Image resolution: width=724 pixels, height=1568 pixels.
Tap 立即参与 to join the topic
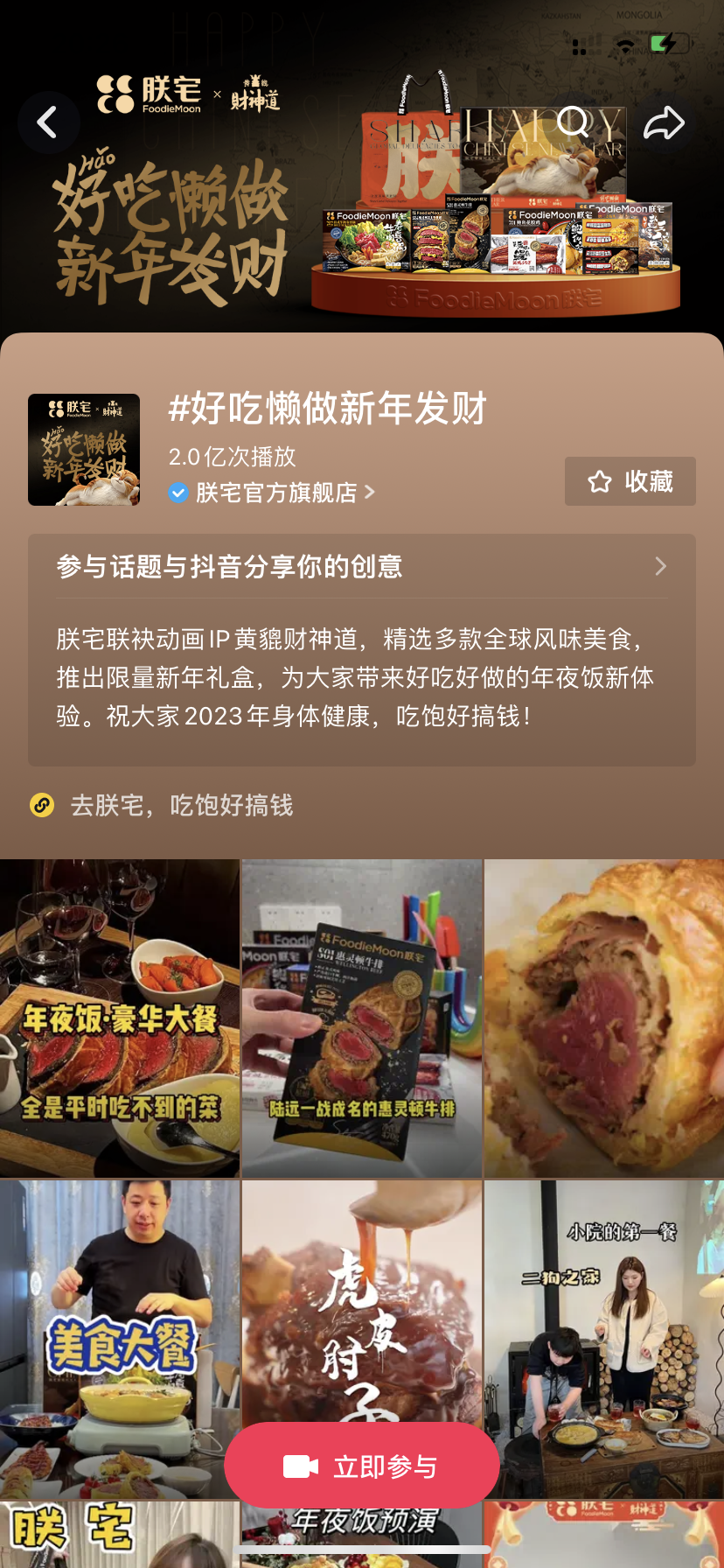361,1466
